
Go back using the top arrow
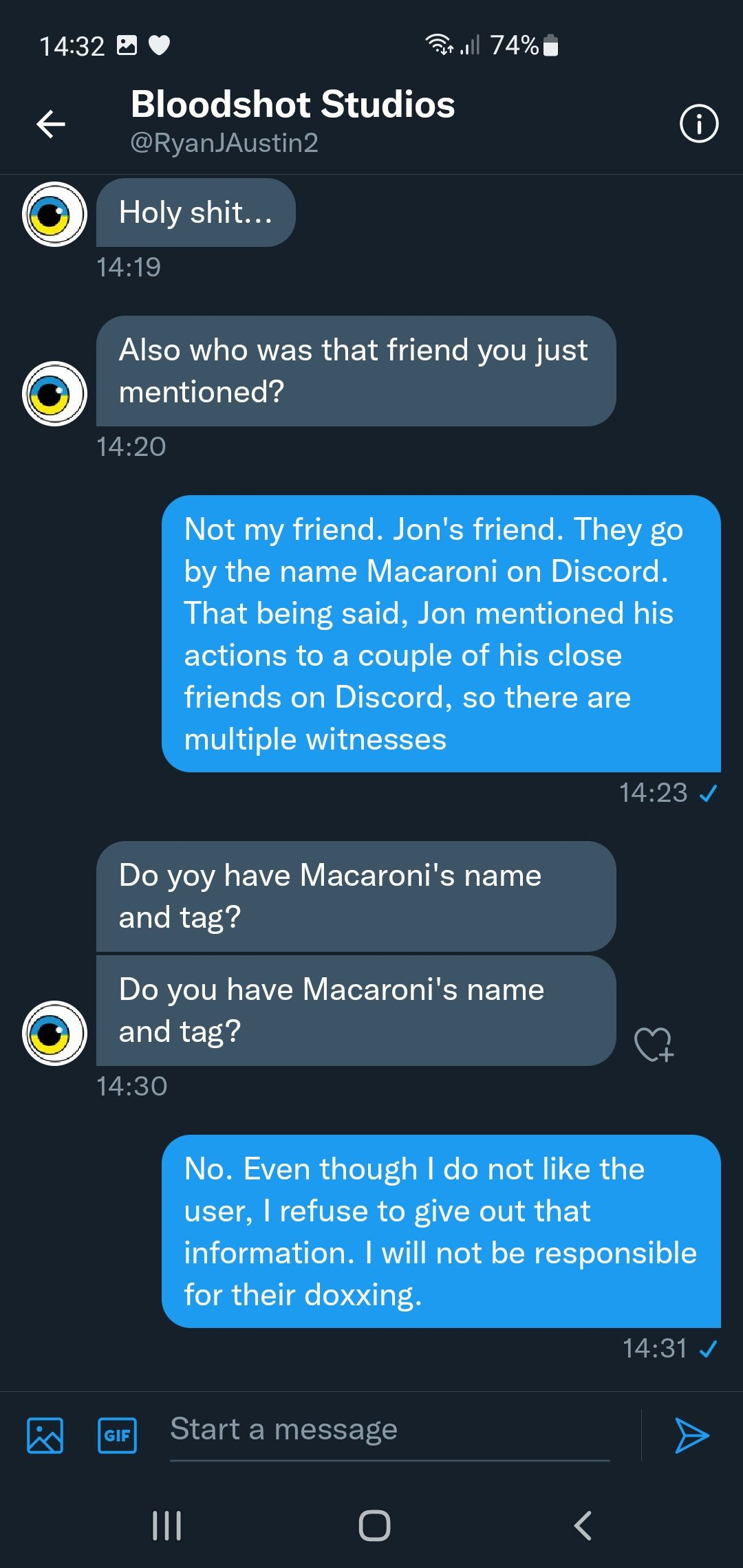pyautogui.click(x=51, y=124)
